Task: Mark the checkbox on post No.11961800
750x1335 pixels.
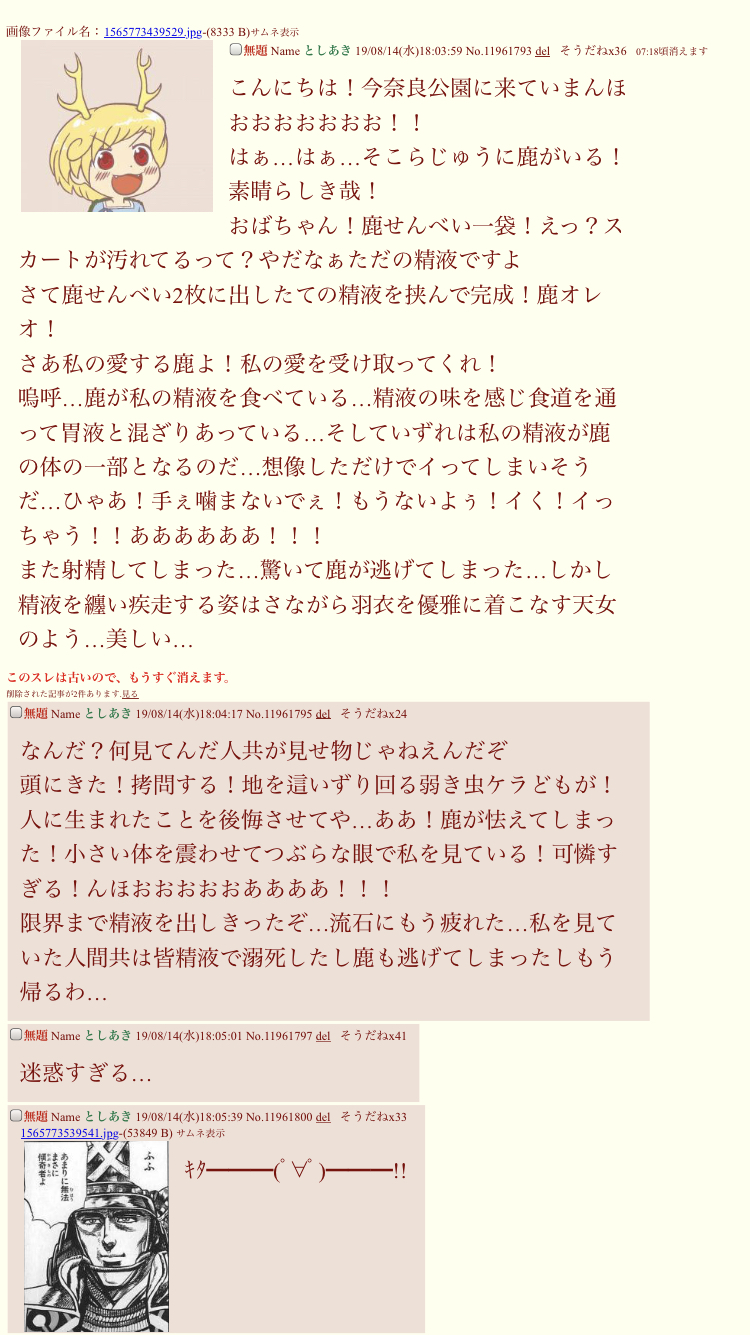Action: 16,1115
